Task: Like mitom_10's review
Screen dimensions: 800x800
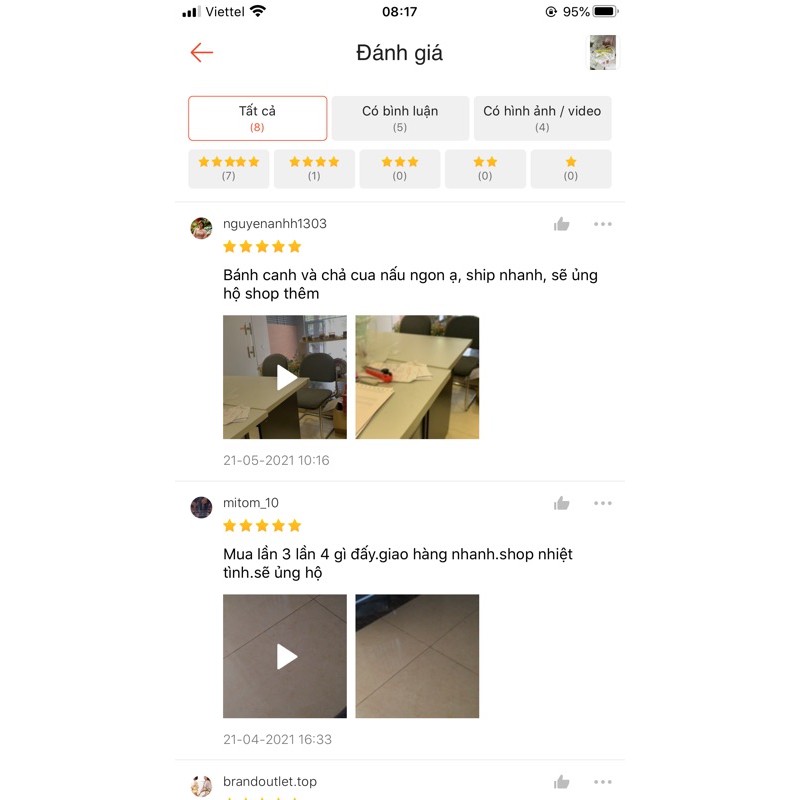Action: tap(562, 503)
